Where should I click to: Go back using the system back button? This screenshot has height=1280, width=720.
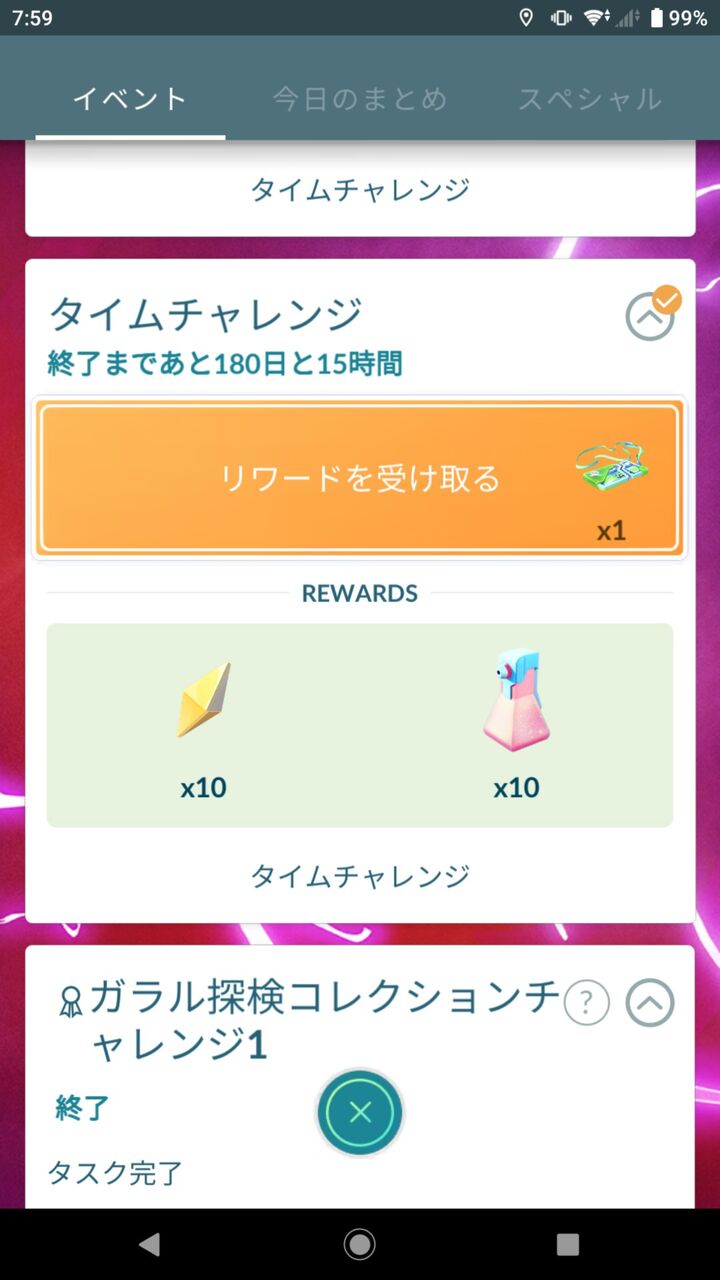(x=150, y=1244)
